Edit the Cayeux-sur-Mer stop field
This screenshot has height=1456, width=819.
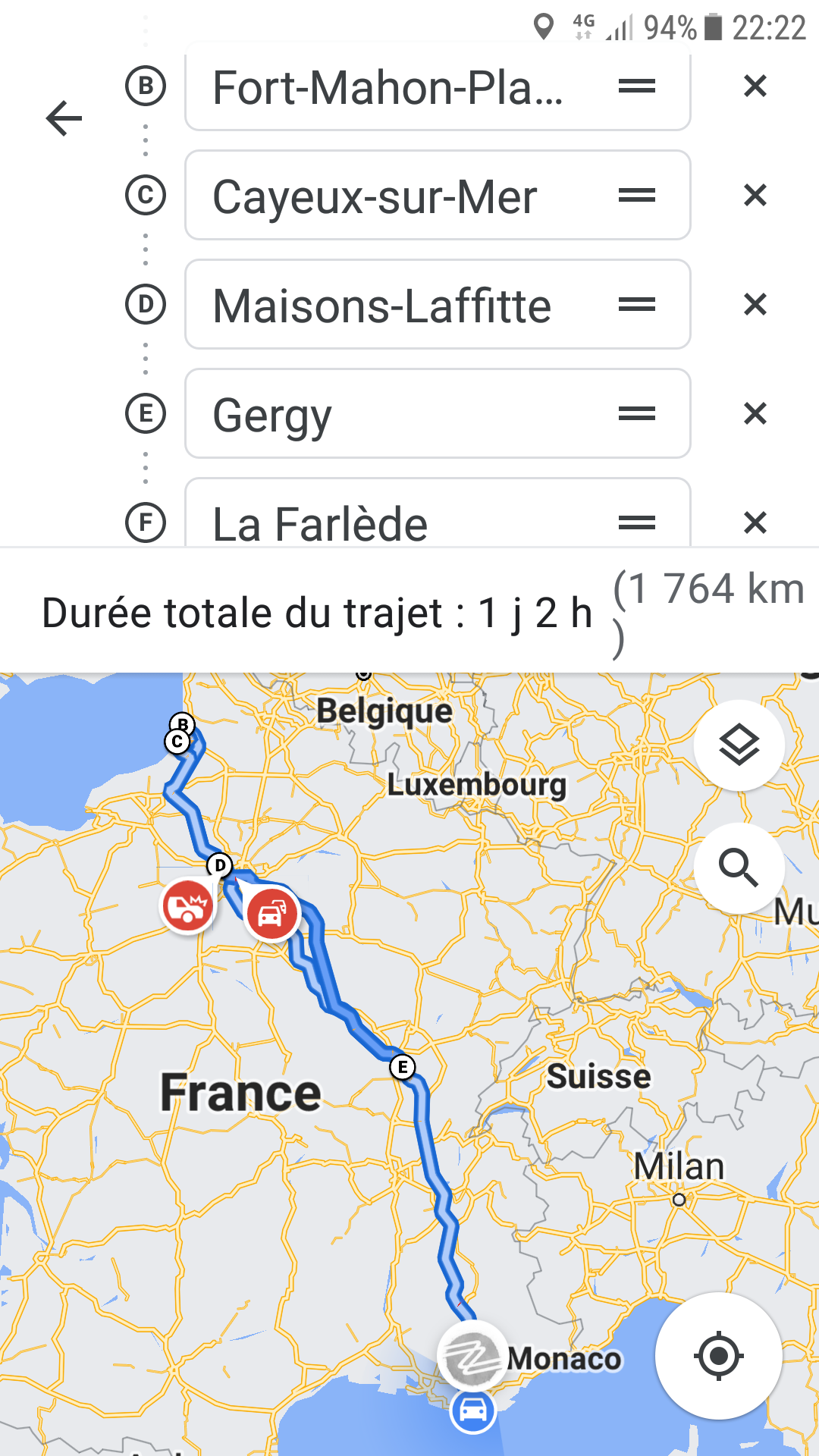pyautogui.click(x=438, y=195)
